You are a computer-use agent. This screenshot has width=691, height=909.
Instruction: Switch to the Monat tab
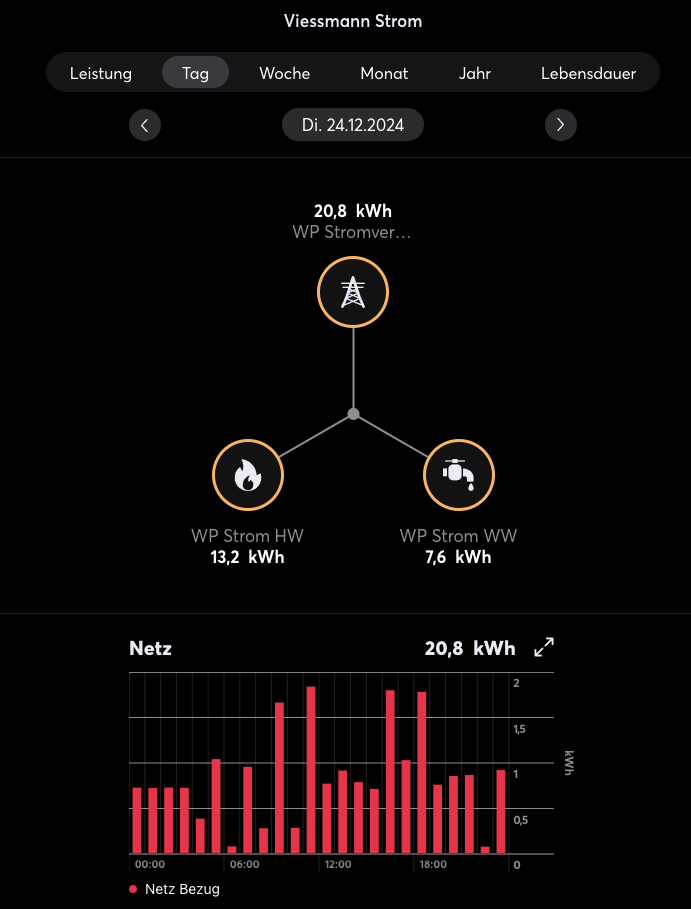click(x=384, y=73)
